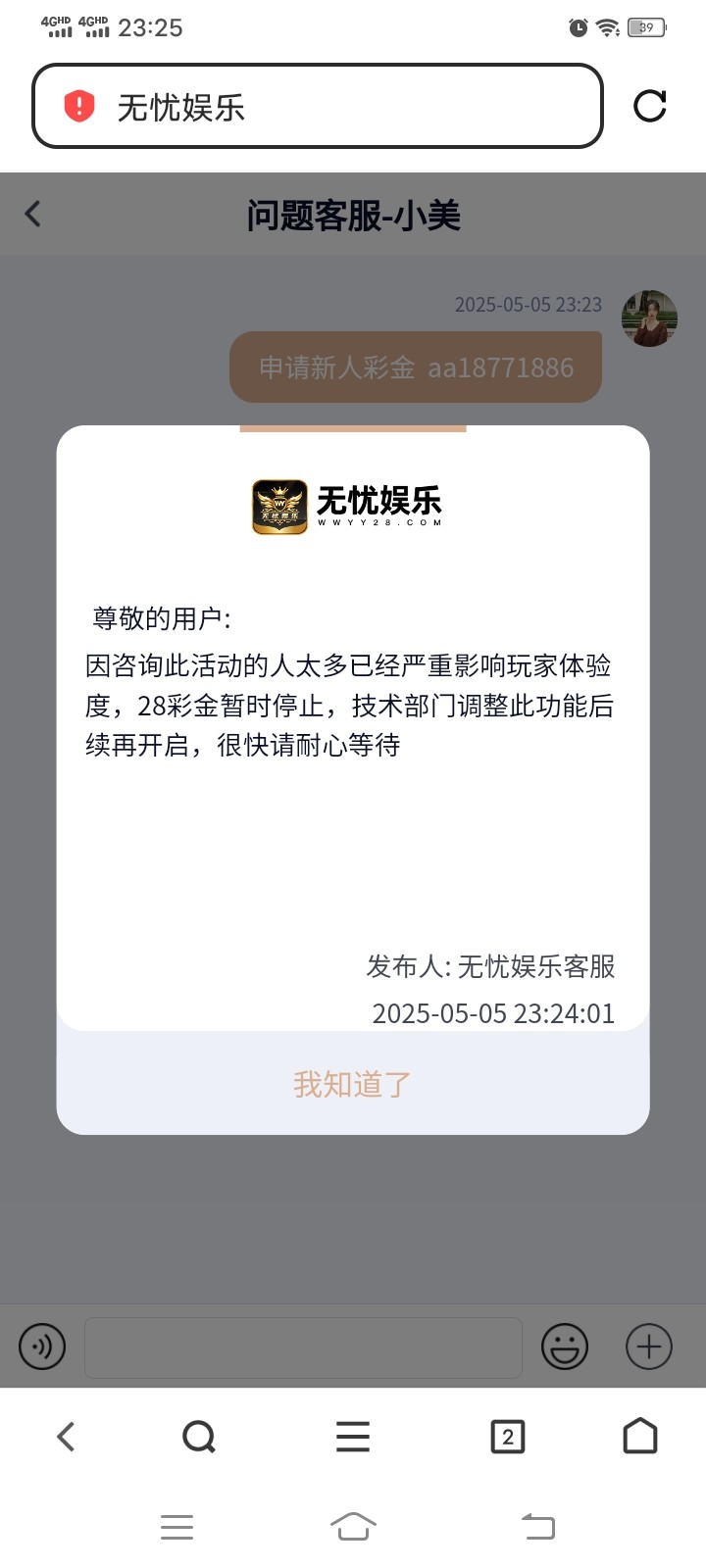The image size is (706, 1568).
Task: Open the emoji picker
Action: 565,1347
